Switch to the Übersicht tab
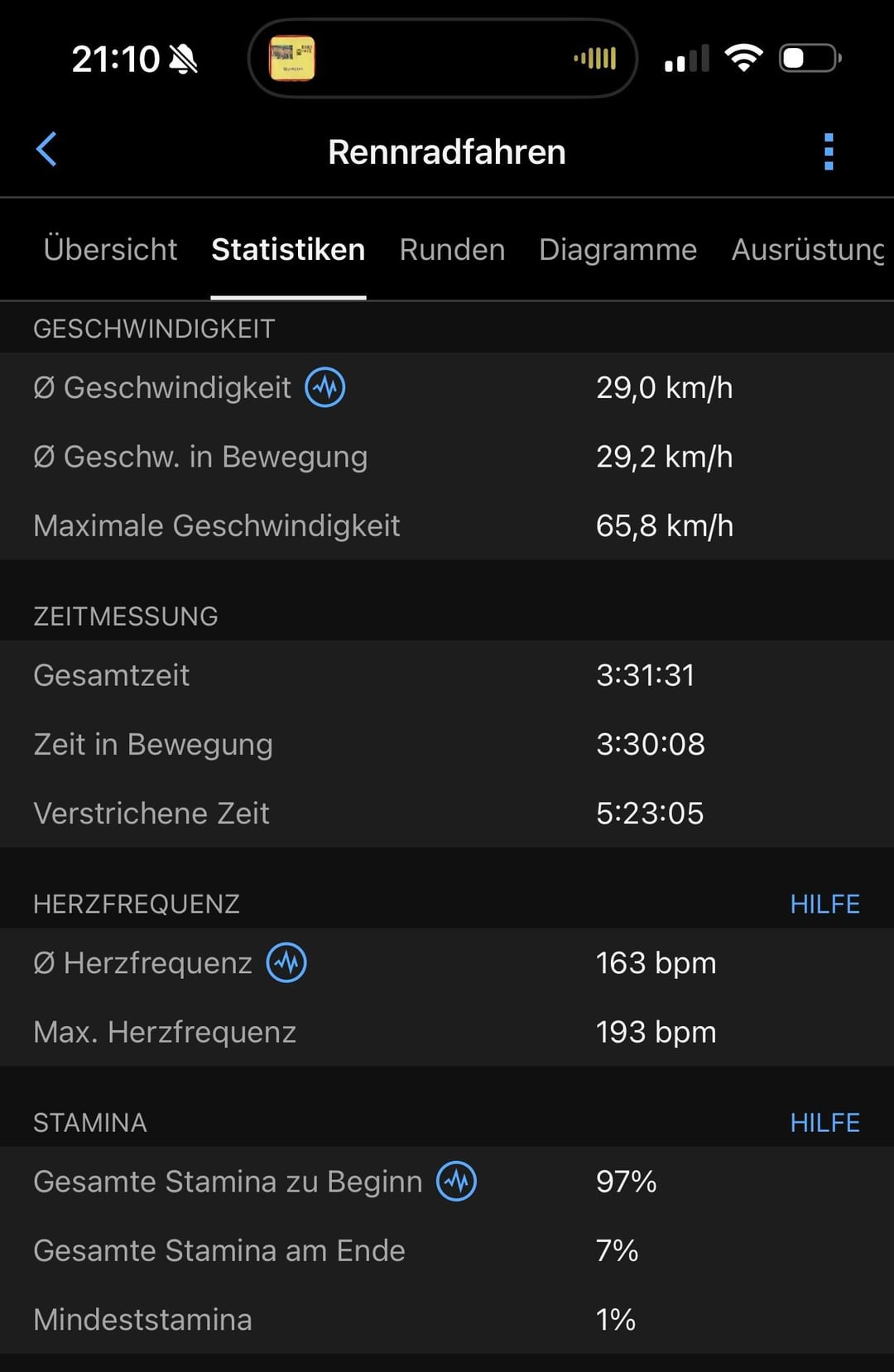 click(110, 249)
